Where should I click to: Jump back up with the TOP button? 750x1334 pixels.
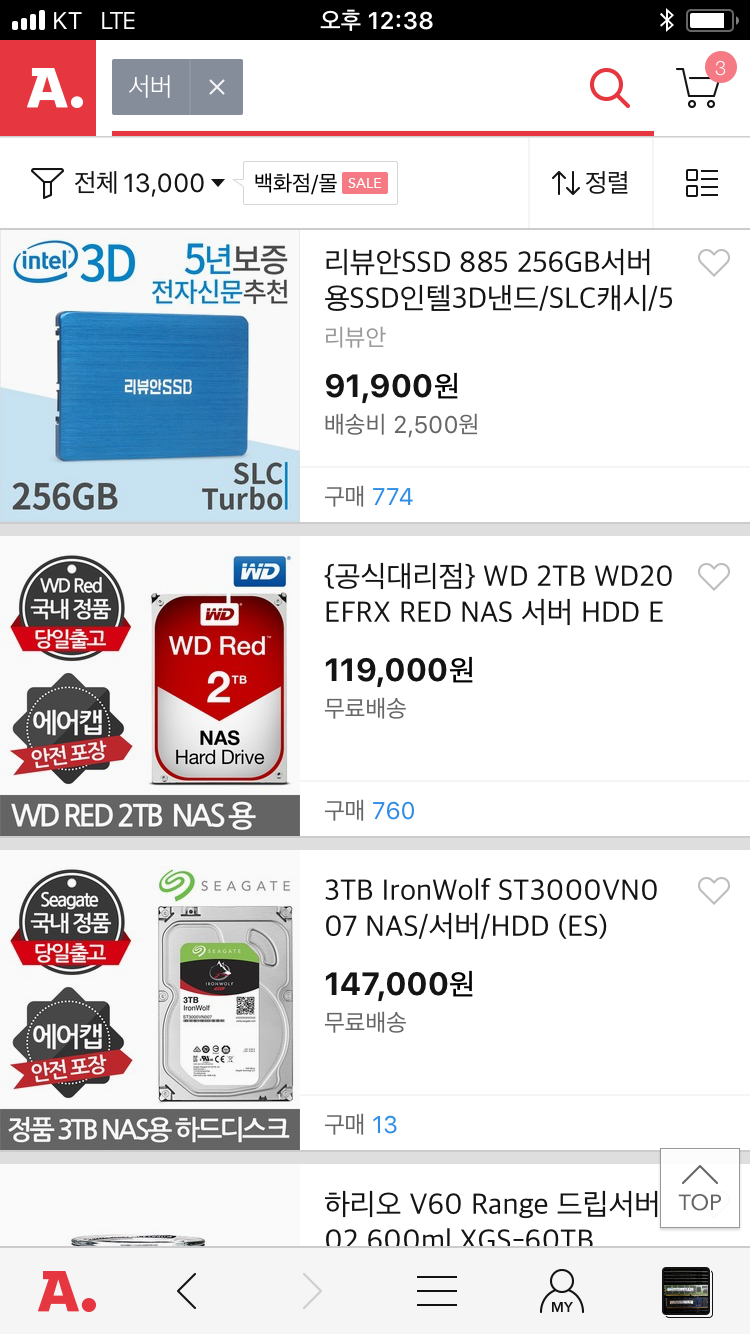pos(700,1188)
